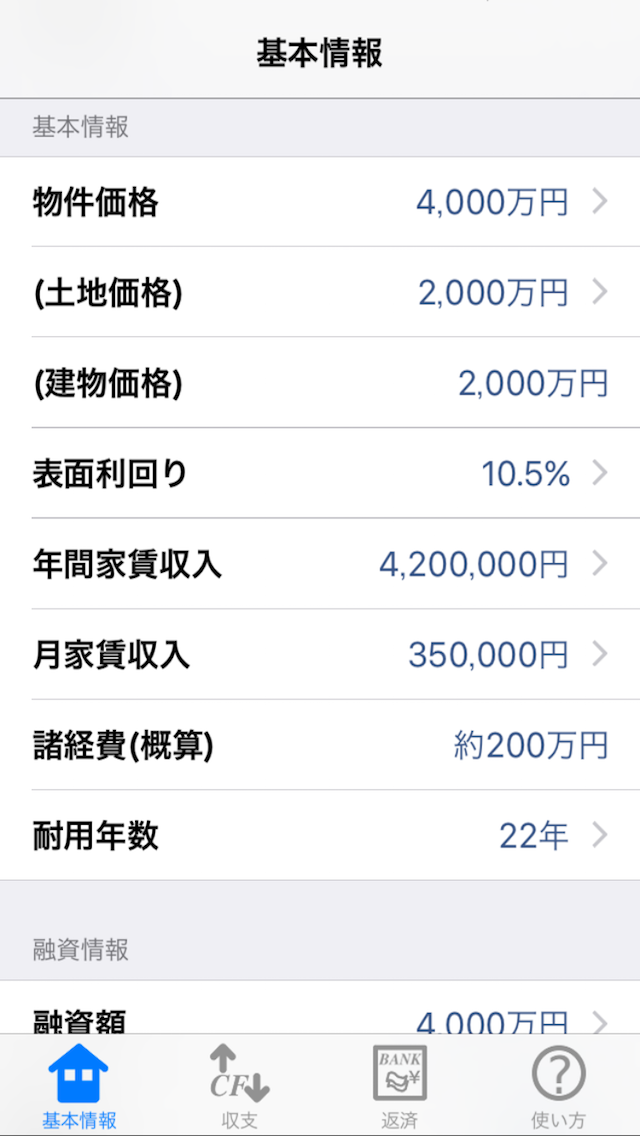
Task: Switch to the 収支 tab
Action: [x=240, y=1085]
